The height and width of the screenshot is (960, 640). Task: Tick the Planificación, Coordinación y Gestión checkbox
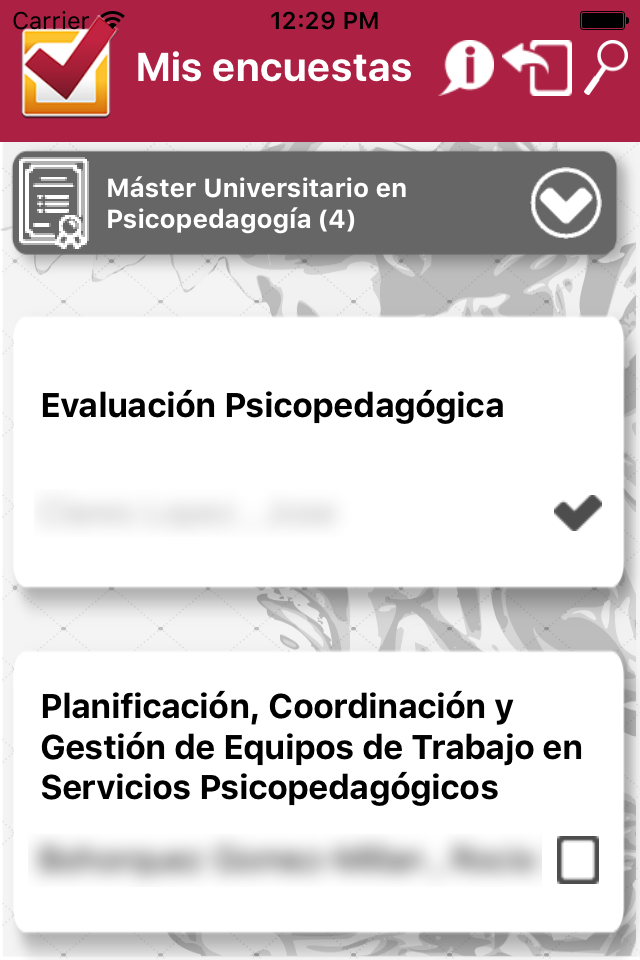(577, 859)
